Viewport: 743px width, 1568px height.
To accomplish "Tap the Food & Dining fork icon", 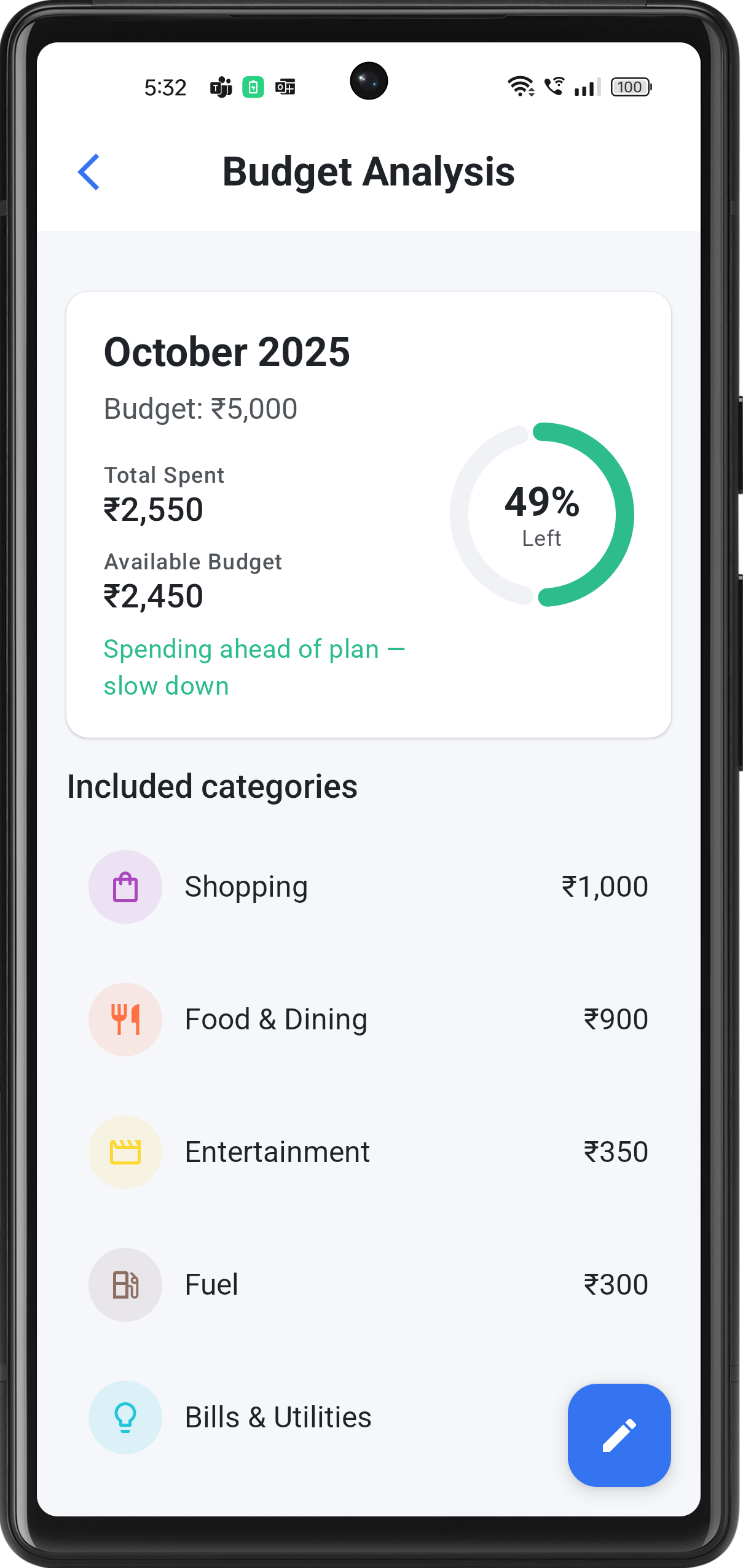I will click(x=125, y=1019).
